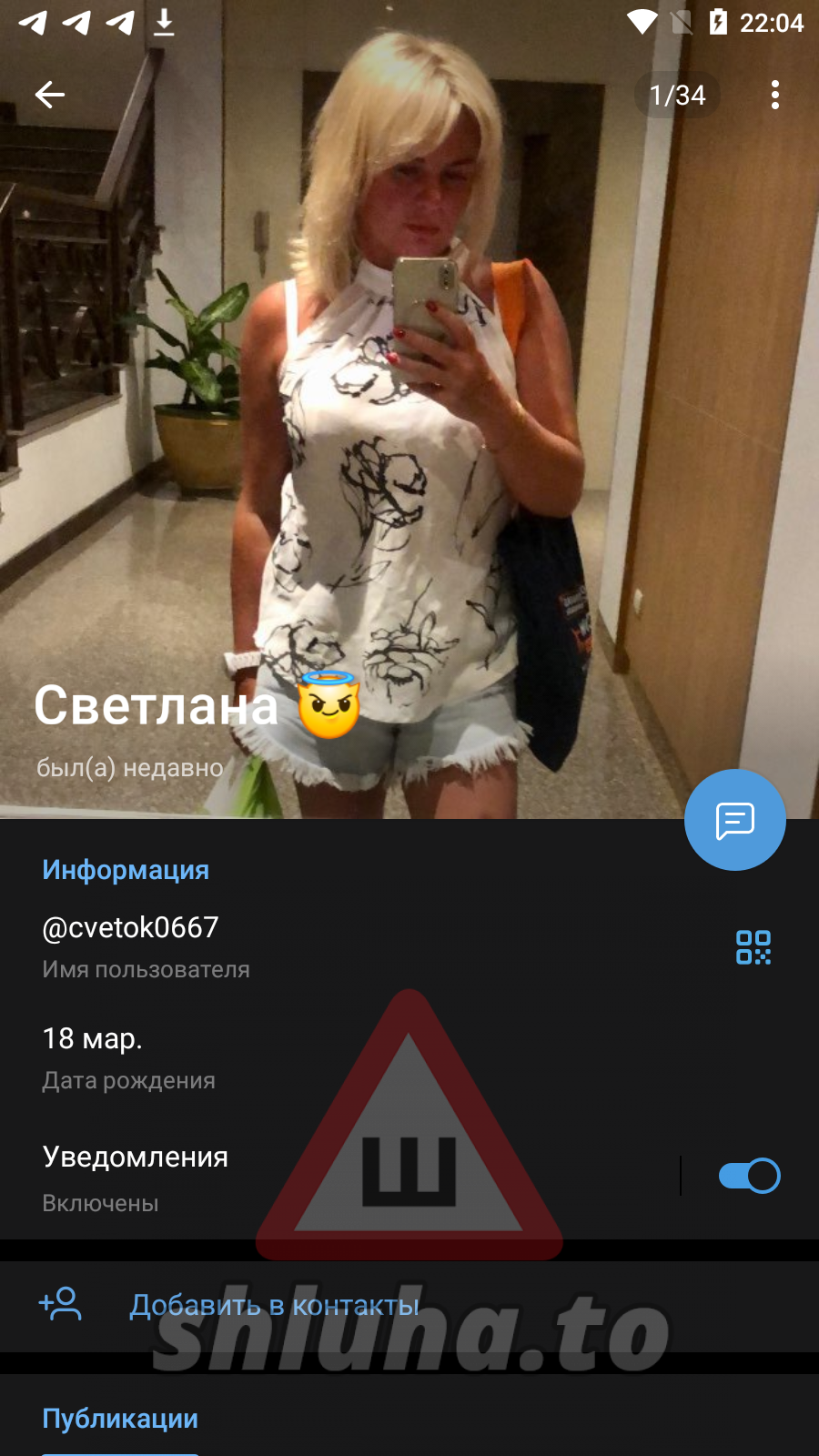Toggle the notifications switch off
The width and height of the screenshot is (819, 1456).
(x=749, y=1176)
